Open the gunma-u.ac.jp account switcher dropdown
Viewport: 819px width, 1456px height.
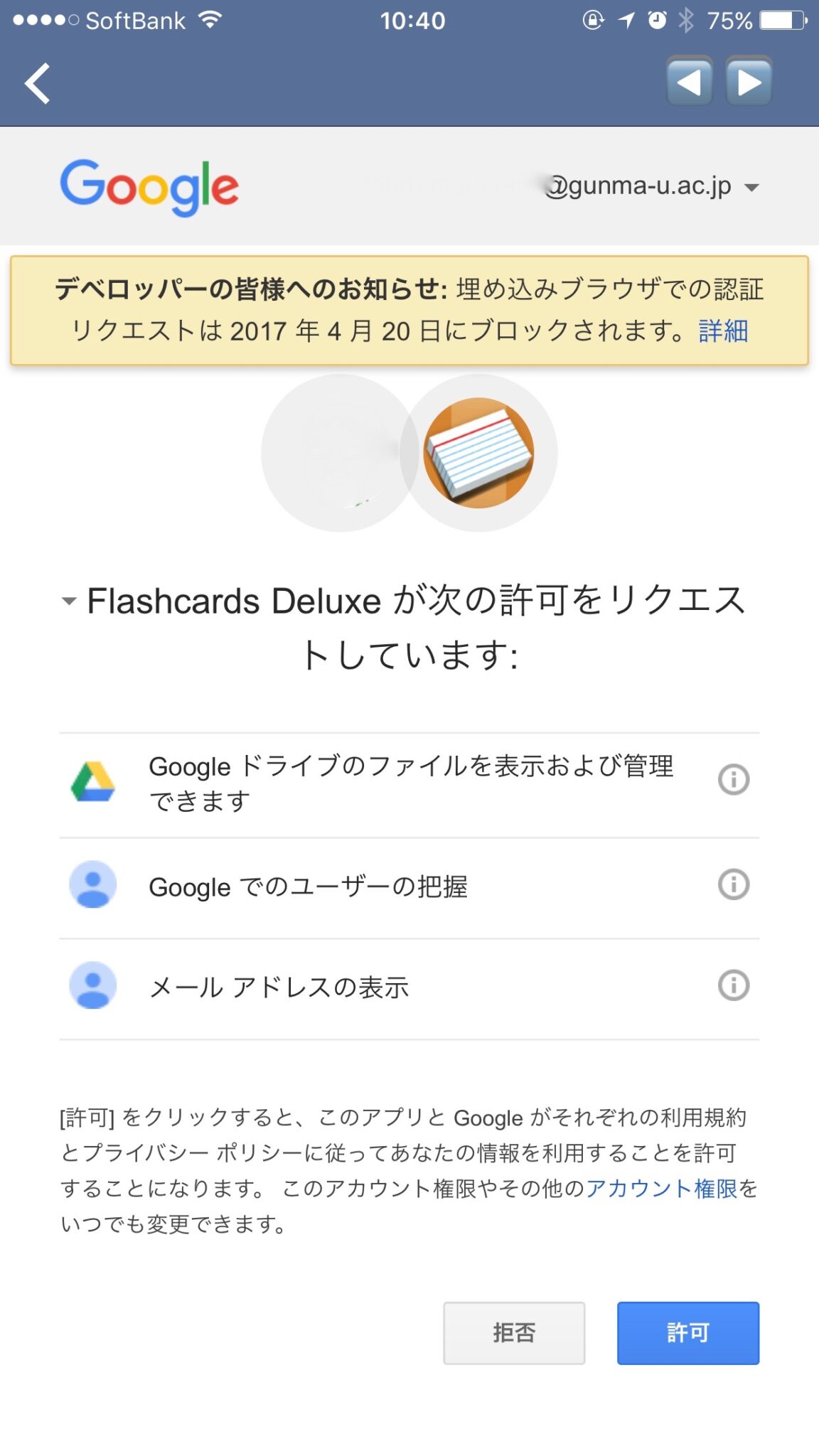751,188
